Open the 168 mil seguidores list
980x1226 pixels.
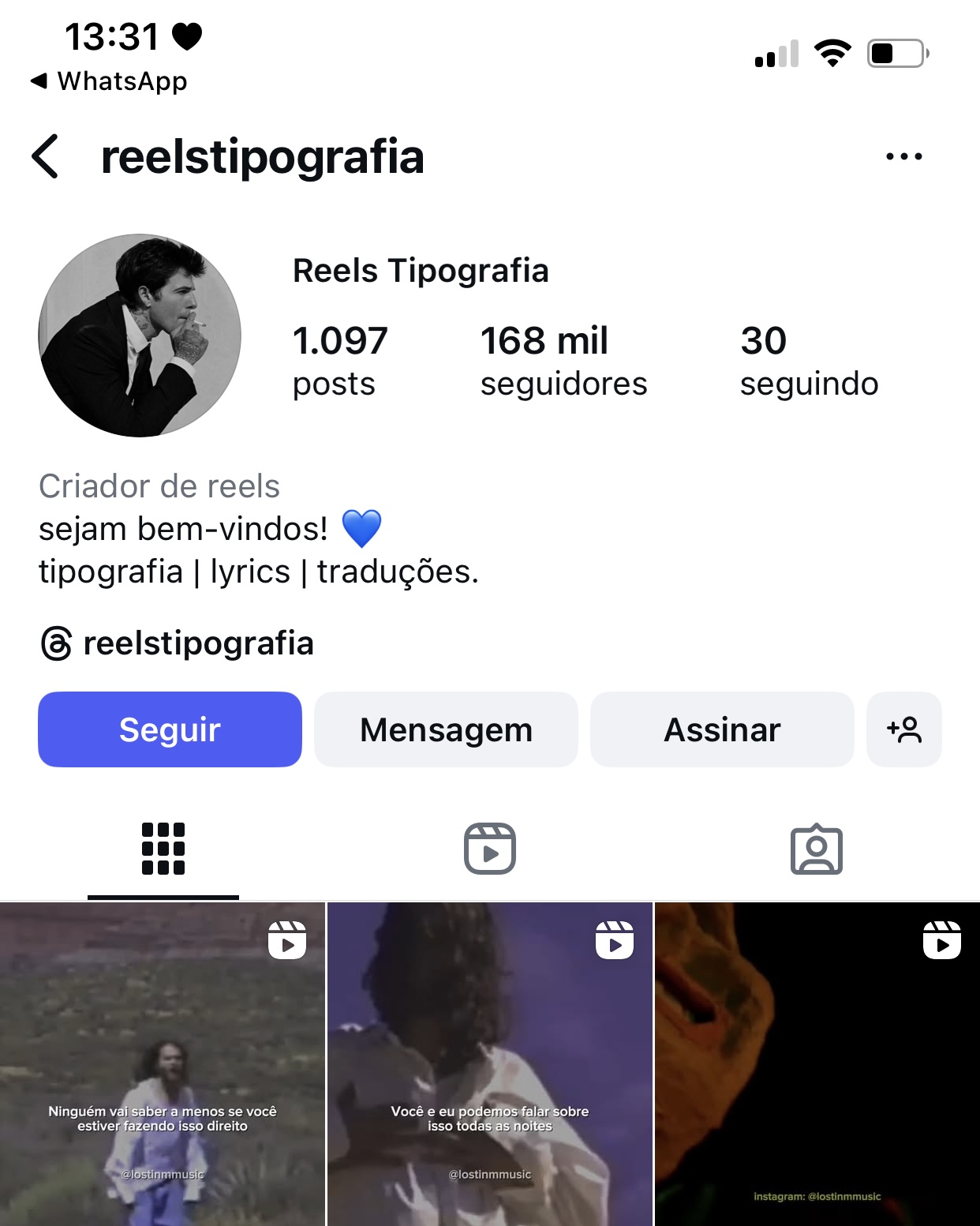[x=563, y=361]
